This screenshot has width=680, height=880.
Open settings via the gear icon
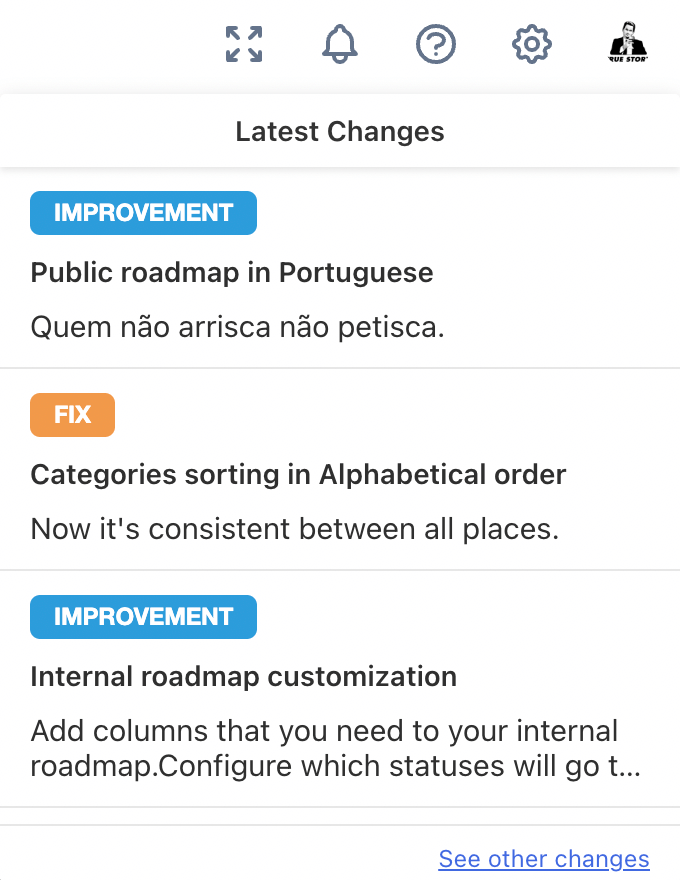click(532, 44)
